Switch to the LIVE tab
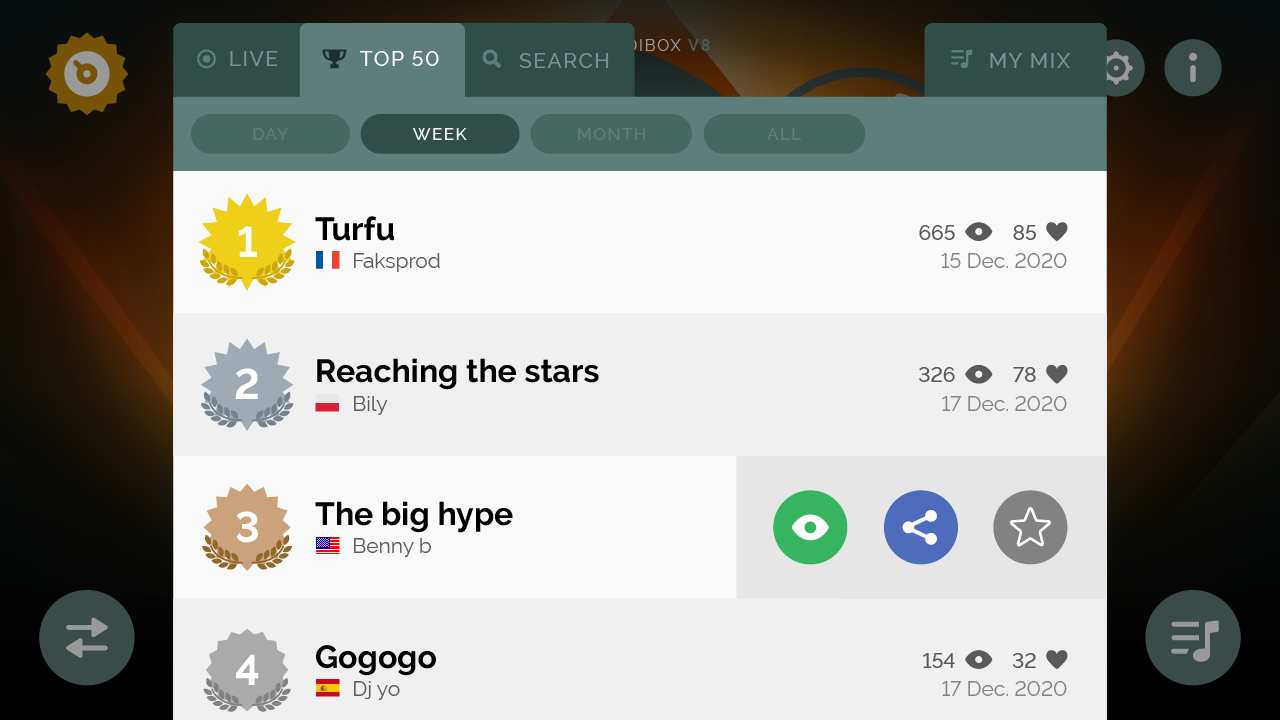Screen dimensions: 1280x720 (237, 60)
